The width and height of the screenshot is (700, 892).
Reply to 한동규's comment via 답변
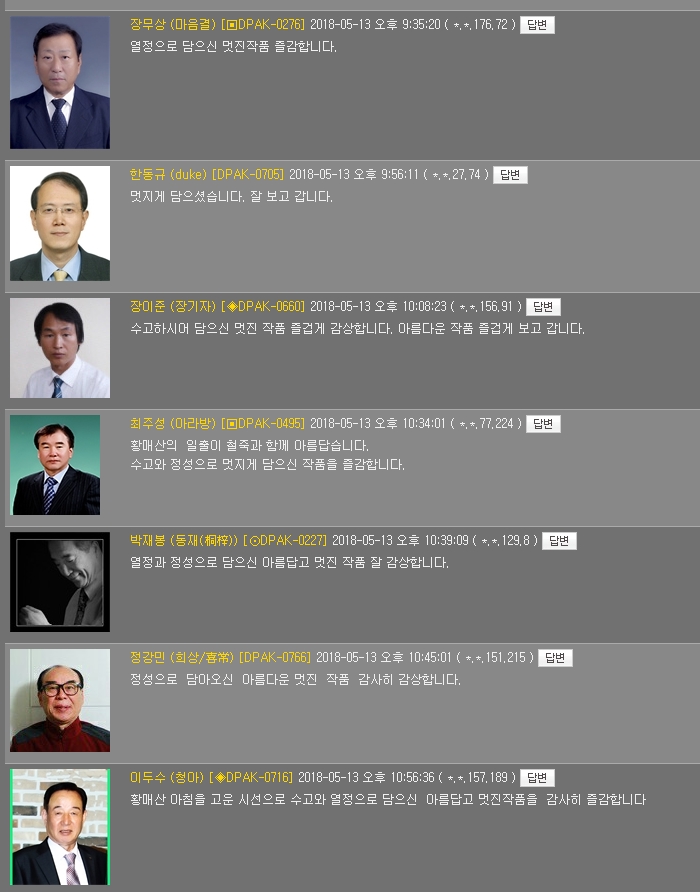pyautogui.click(x=510, y=175)
